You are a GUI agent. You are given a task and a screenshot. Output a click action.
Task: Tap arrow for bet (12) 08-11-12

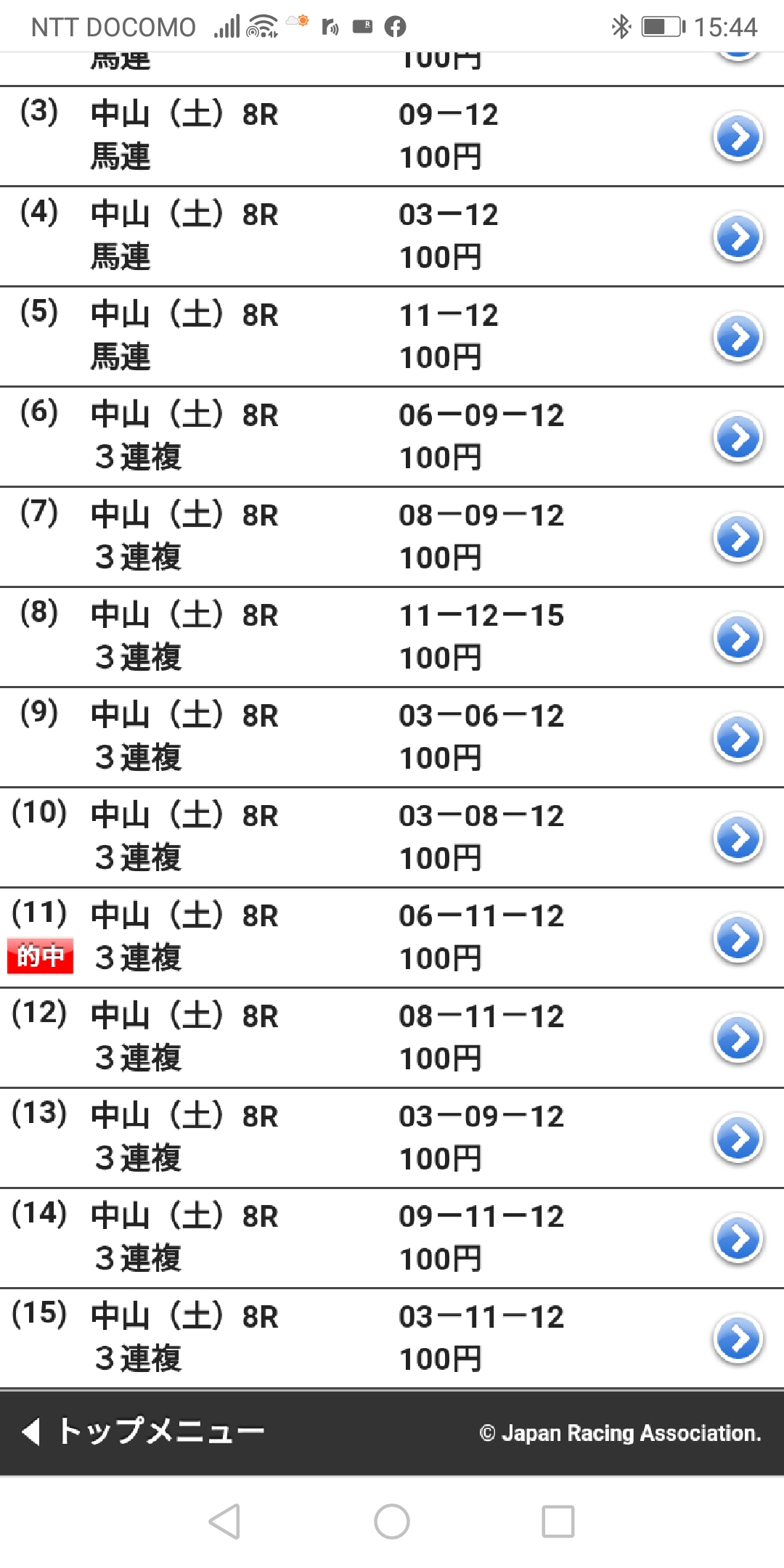click(738, 1037)
